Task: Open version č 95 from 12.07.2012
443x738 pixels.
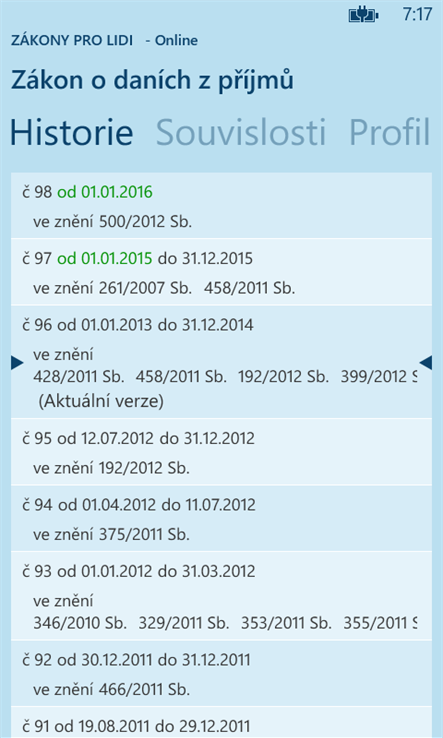Action: pyautogui.click(x=221, y=452)
